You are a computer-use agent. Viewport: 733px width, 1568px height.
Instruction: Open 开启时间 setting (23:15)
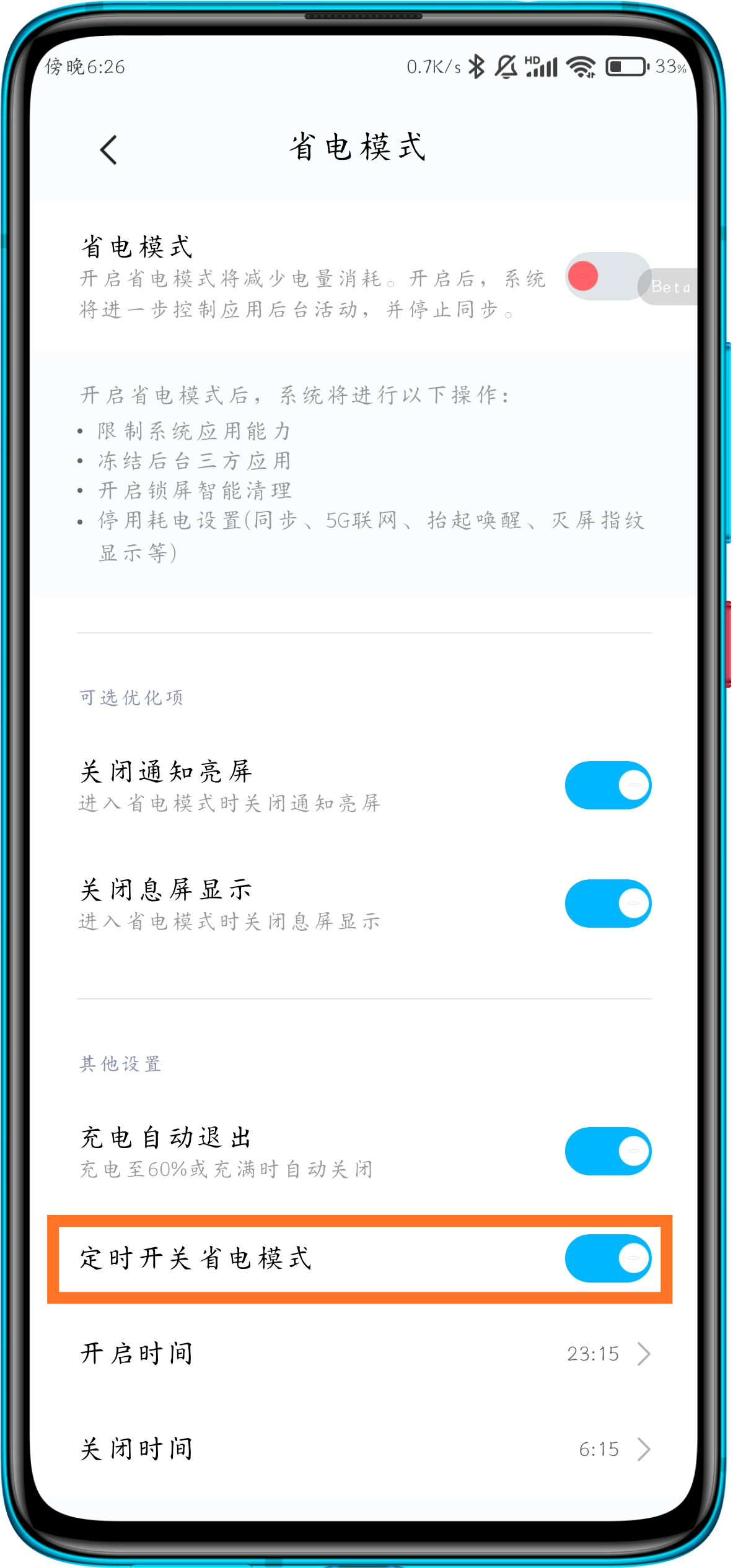pos(366,1354)
